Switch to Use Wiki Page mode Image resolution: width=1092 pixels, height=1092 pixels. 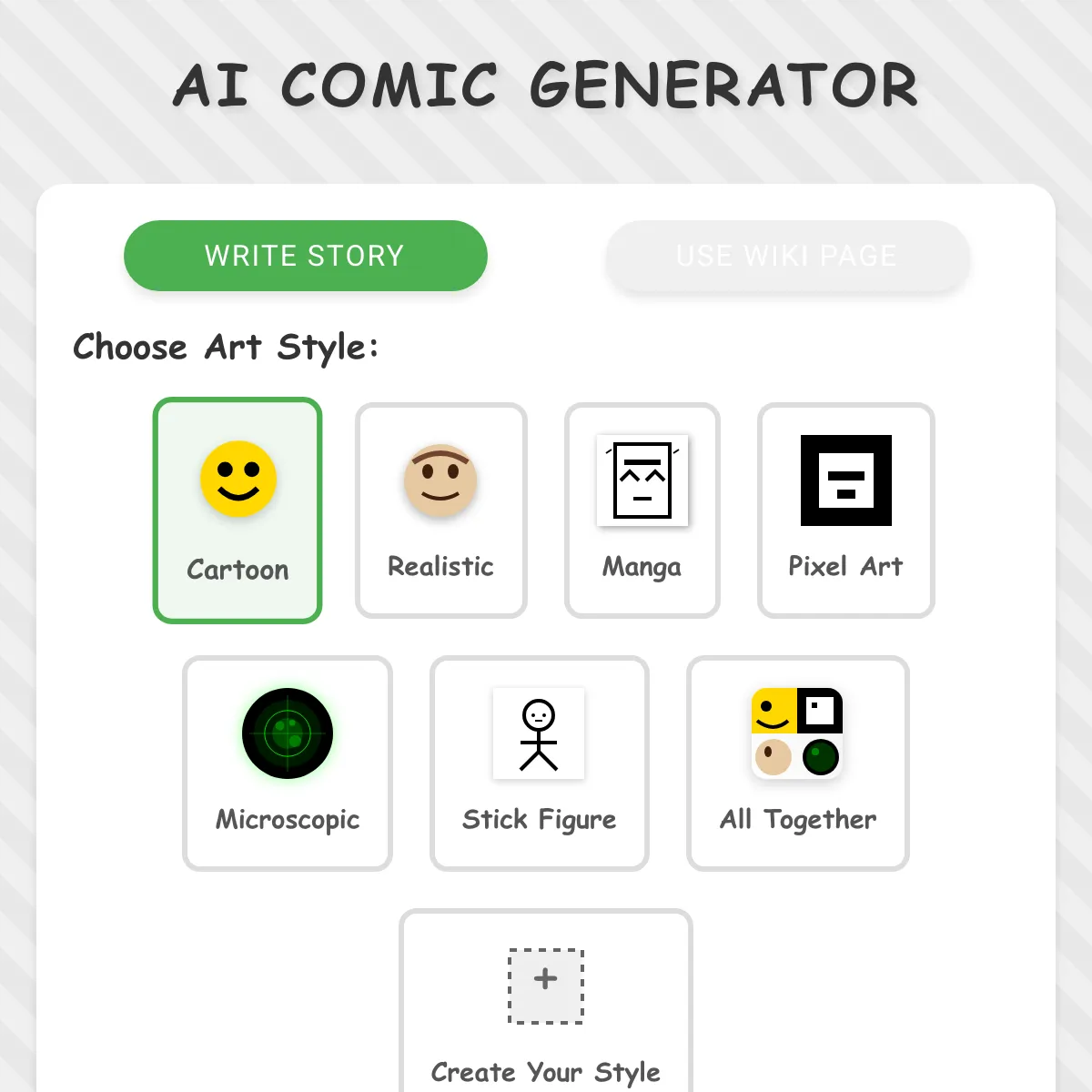tap(787, 256)
